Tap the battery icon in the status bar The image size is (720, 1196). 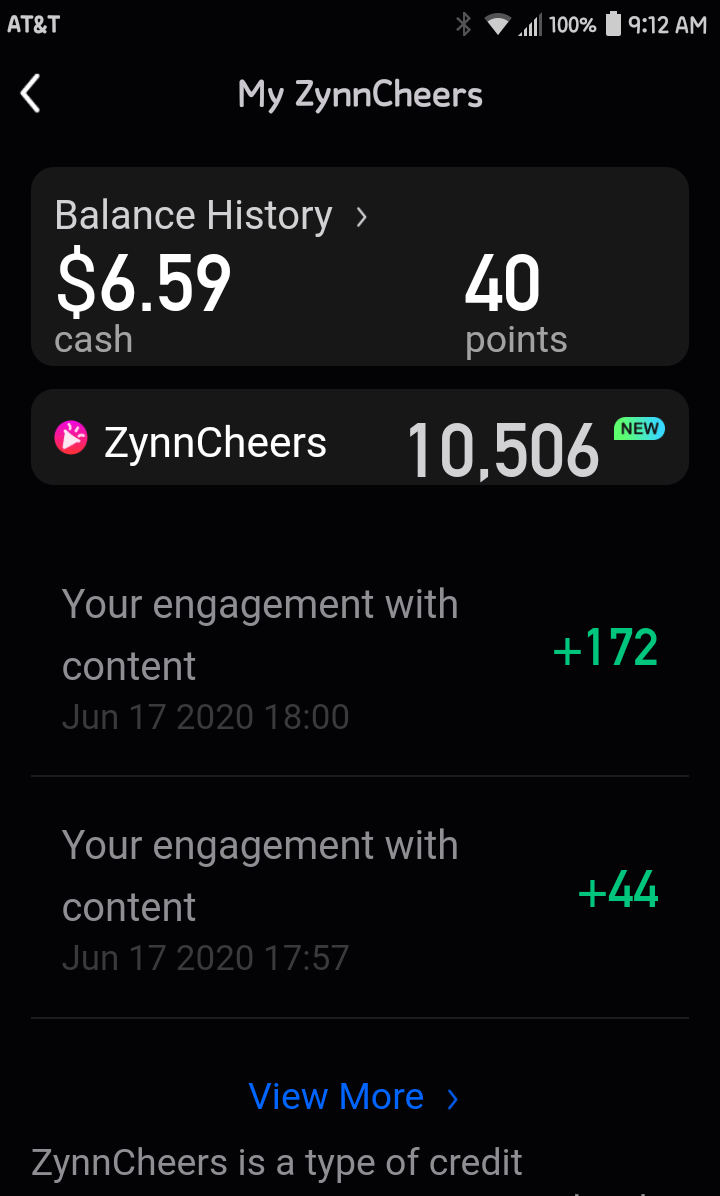[613, 24]
